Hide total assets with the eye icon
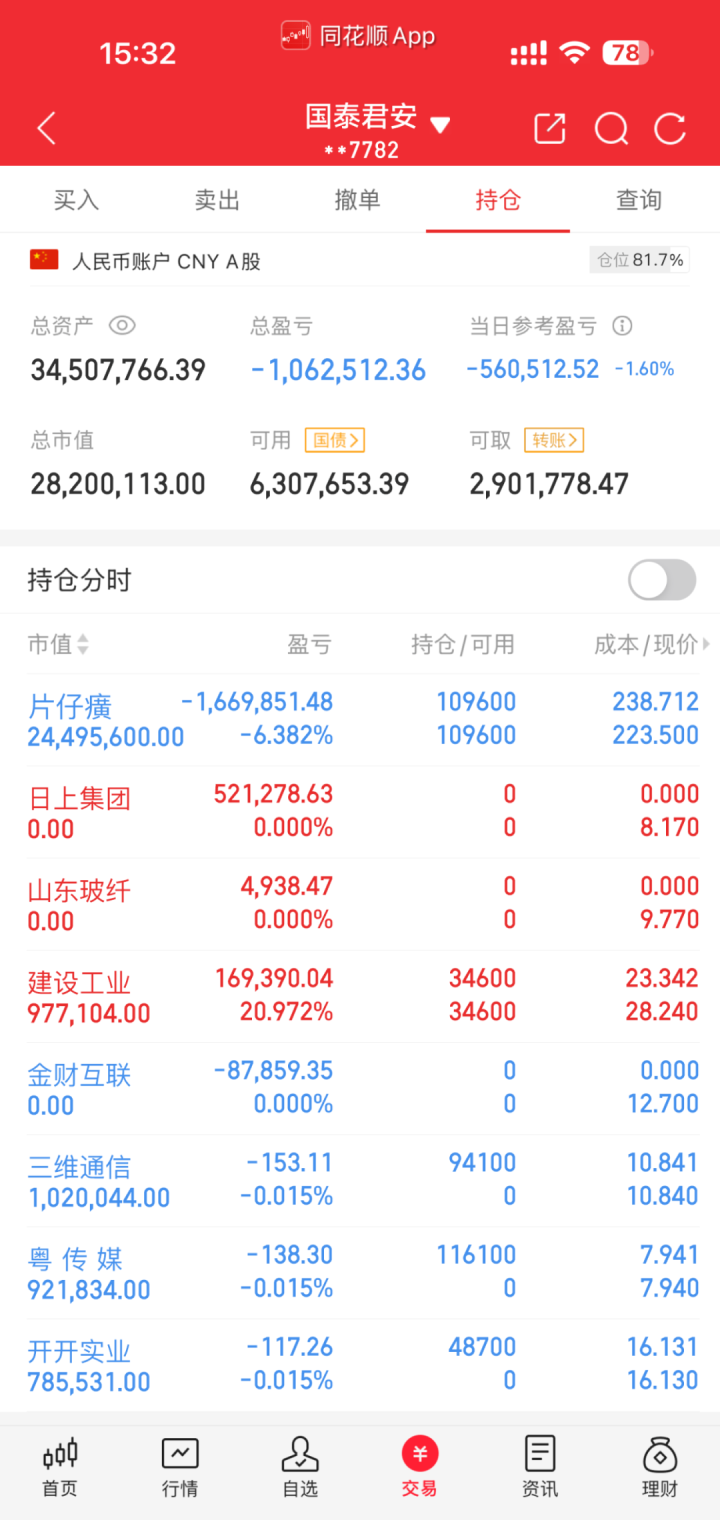Viewport: 720px width, 1520px height. pos(122,326)
